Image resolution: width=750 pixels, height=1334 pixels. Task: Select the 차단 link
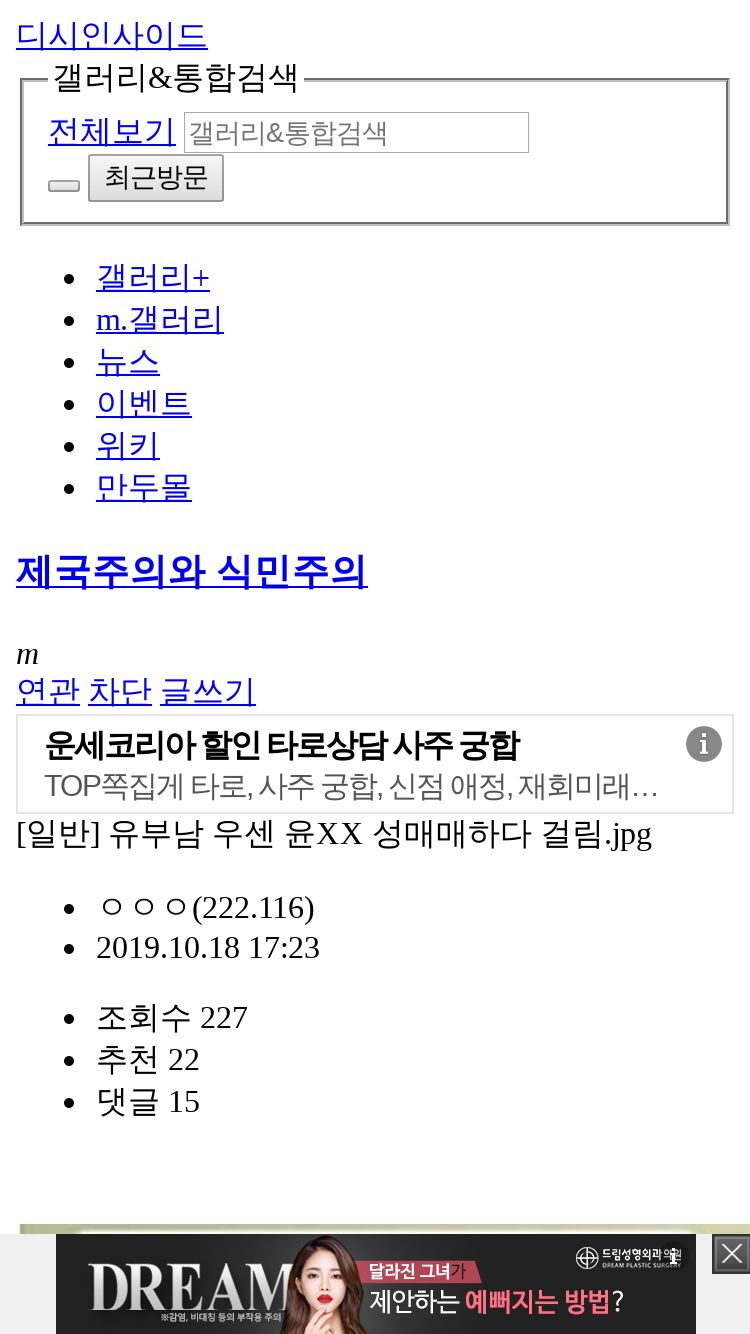point(120,691)
